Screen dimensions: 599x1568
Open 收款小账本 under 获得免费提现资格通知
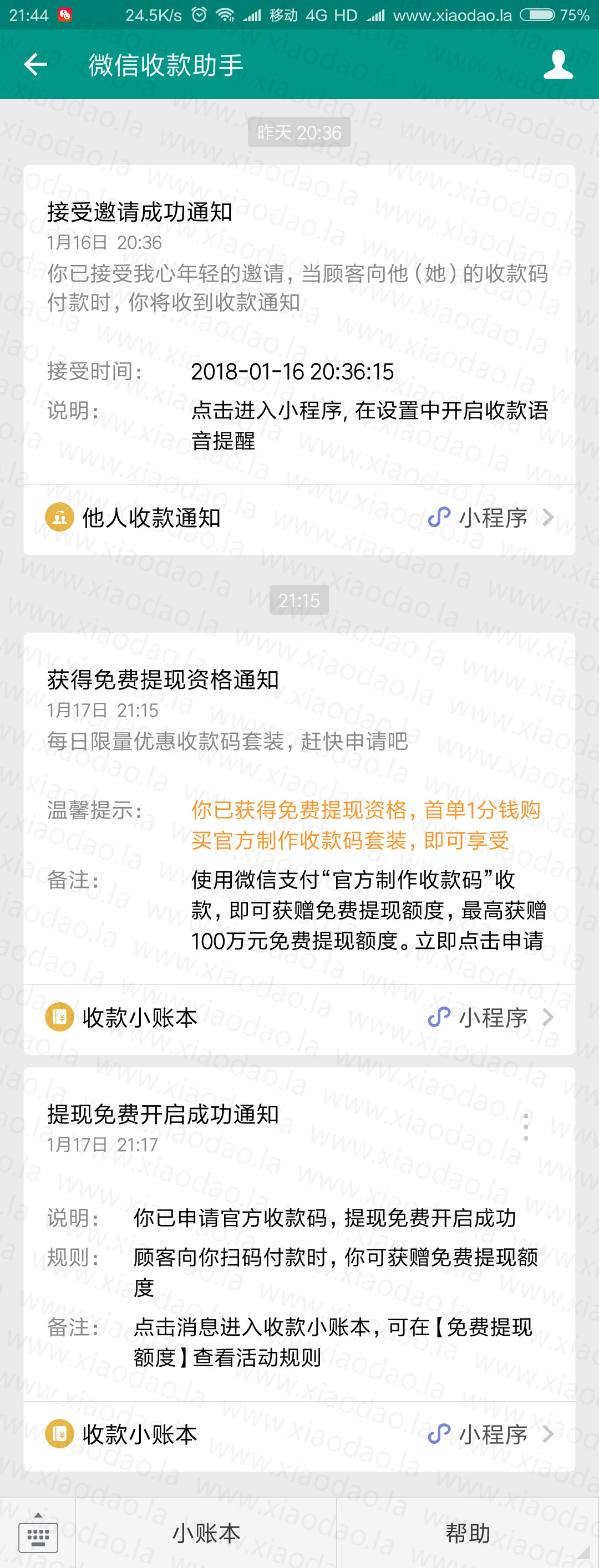point(298,1018)
